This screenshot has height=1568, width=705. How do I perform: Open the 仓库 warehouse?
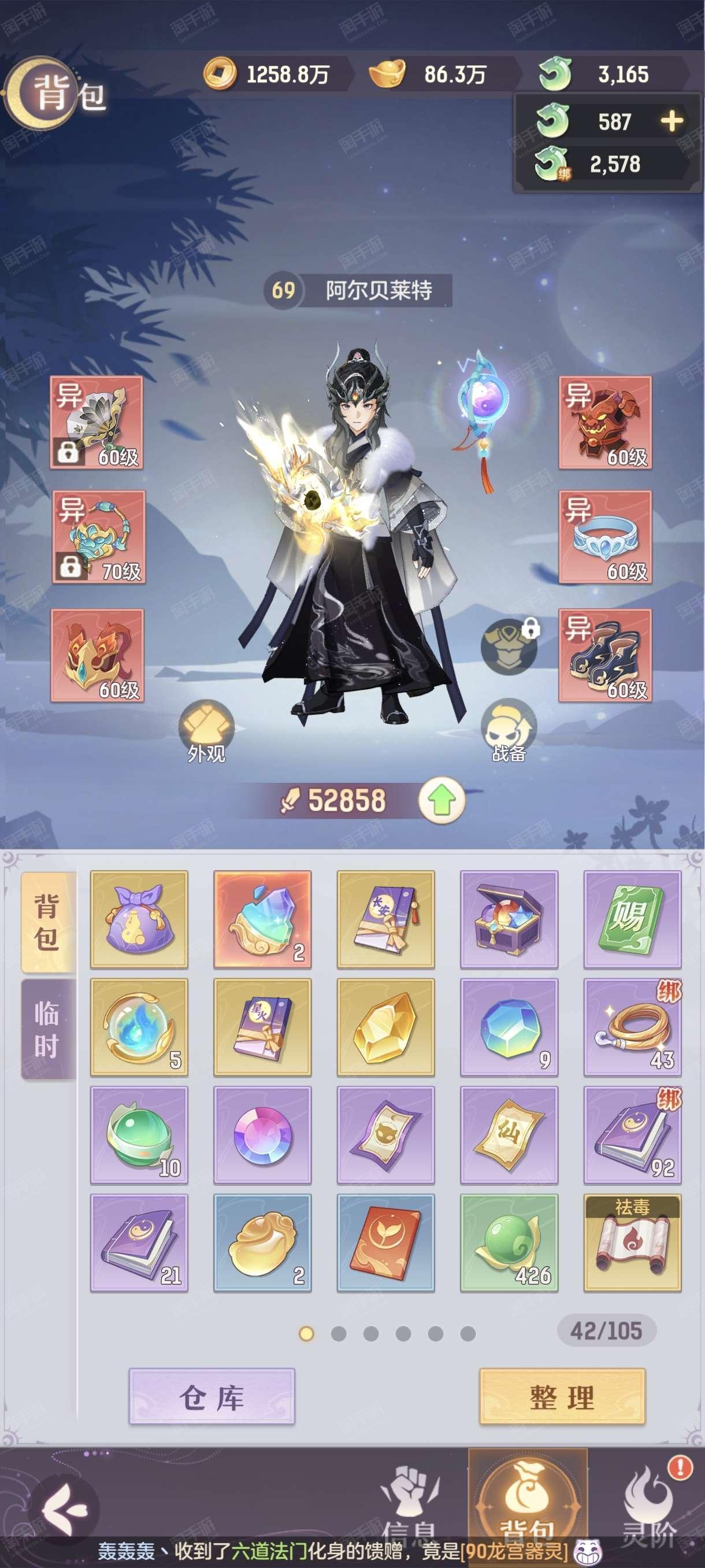(211, 1397)
